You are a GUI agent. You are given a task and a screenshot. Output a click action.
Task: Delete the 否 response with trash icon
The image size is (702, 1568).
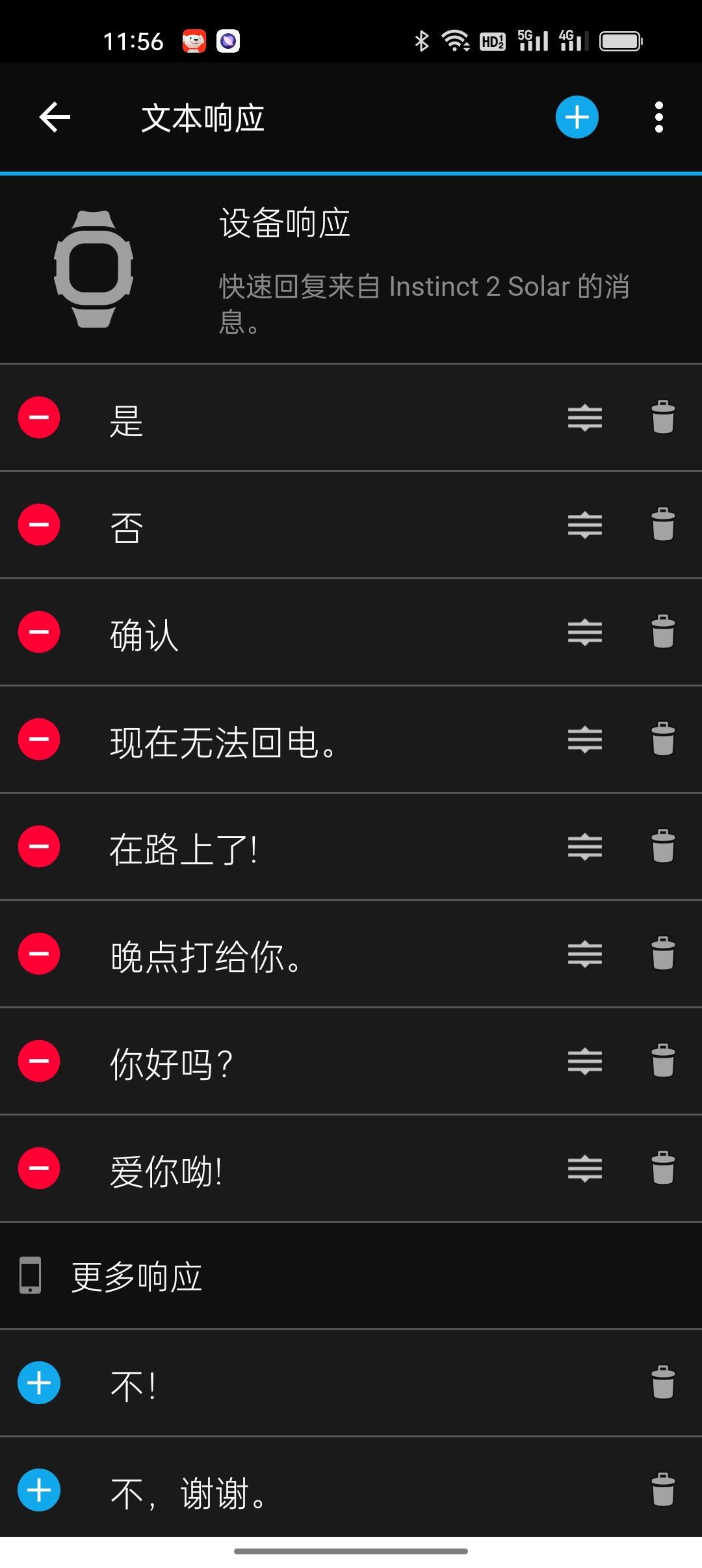[662, 525]
